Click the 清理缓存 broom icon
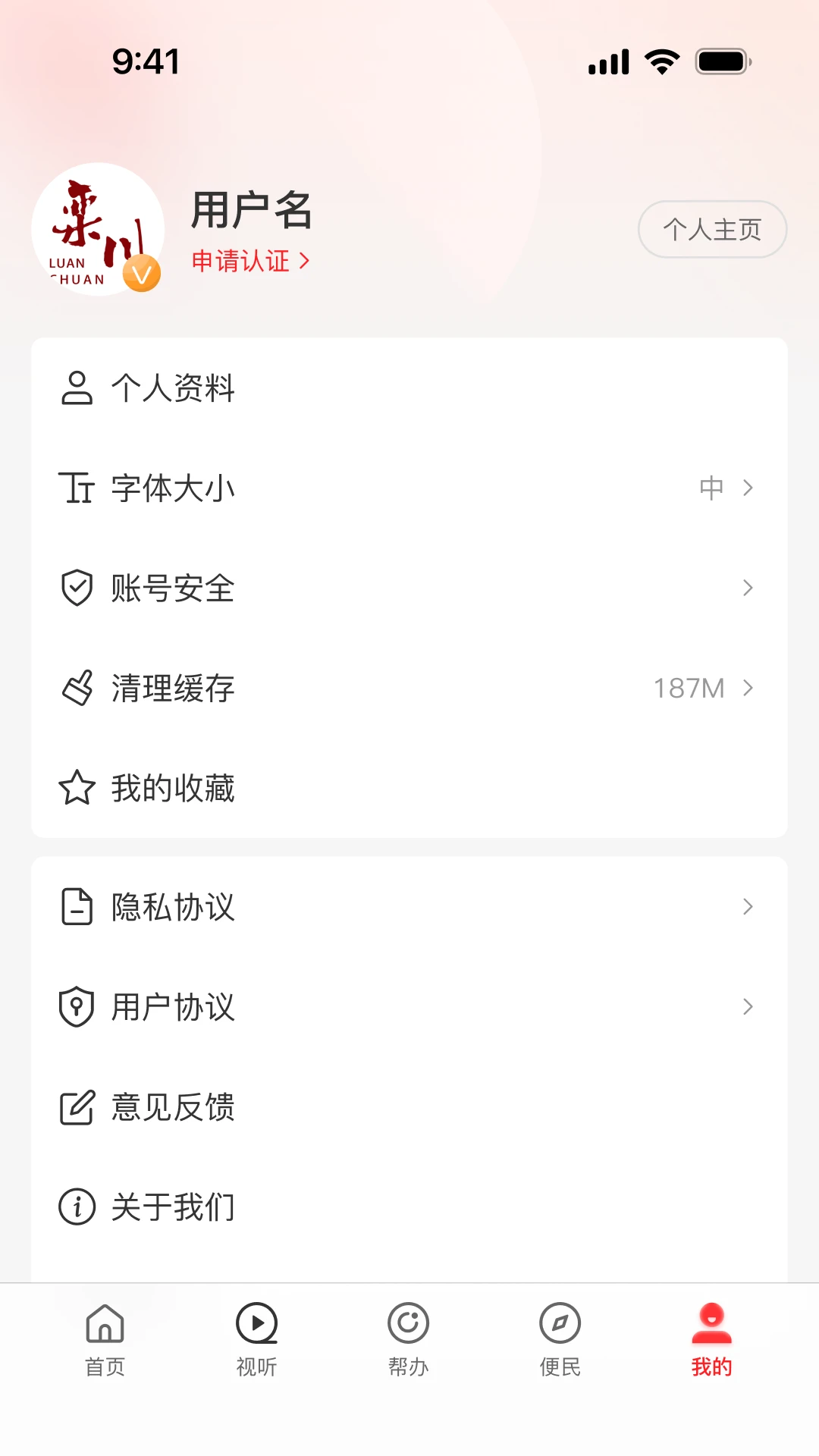819x1456 pixels. (76, 688)
